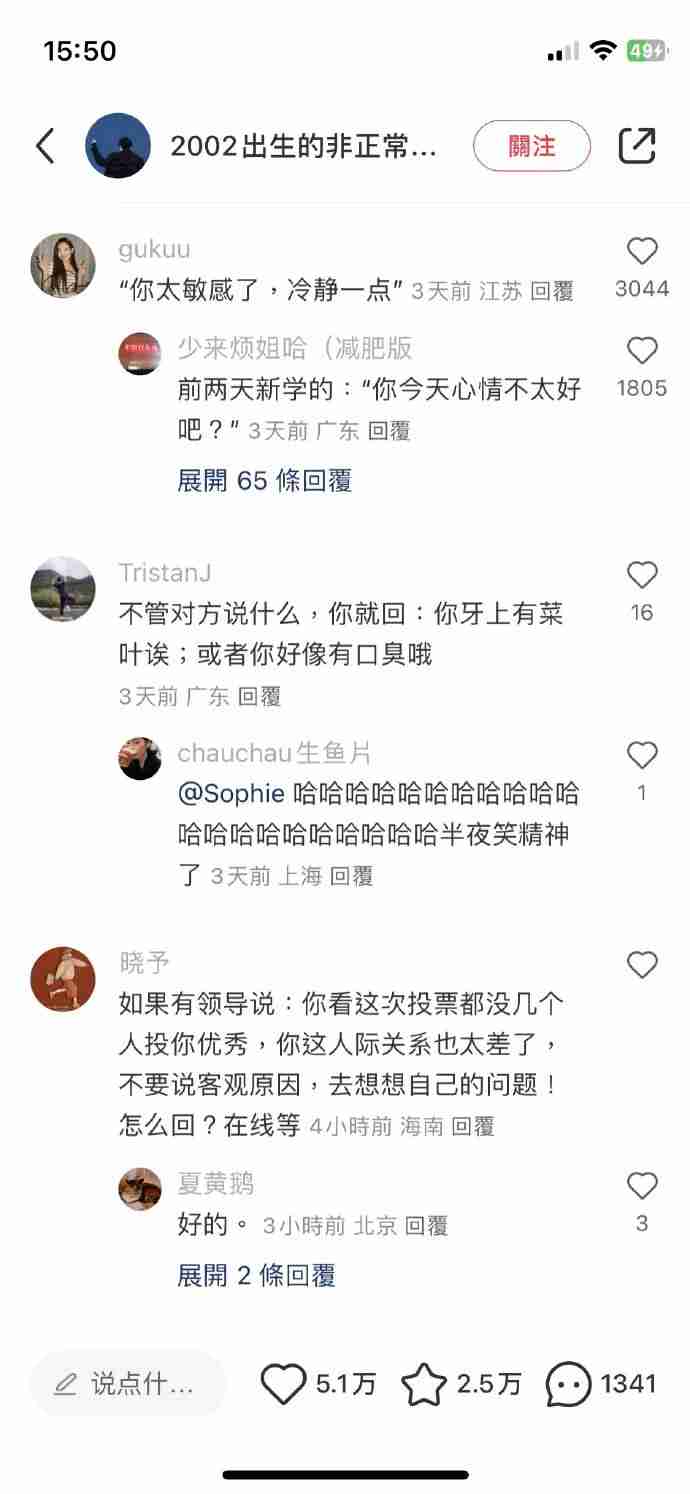Like chauchau生鱼片's reply
This screenshot has height=1494, width=690.
tap(641, 756)
